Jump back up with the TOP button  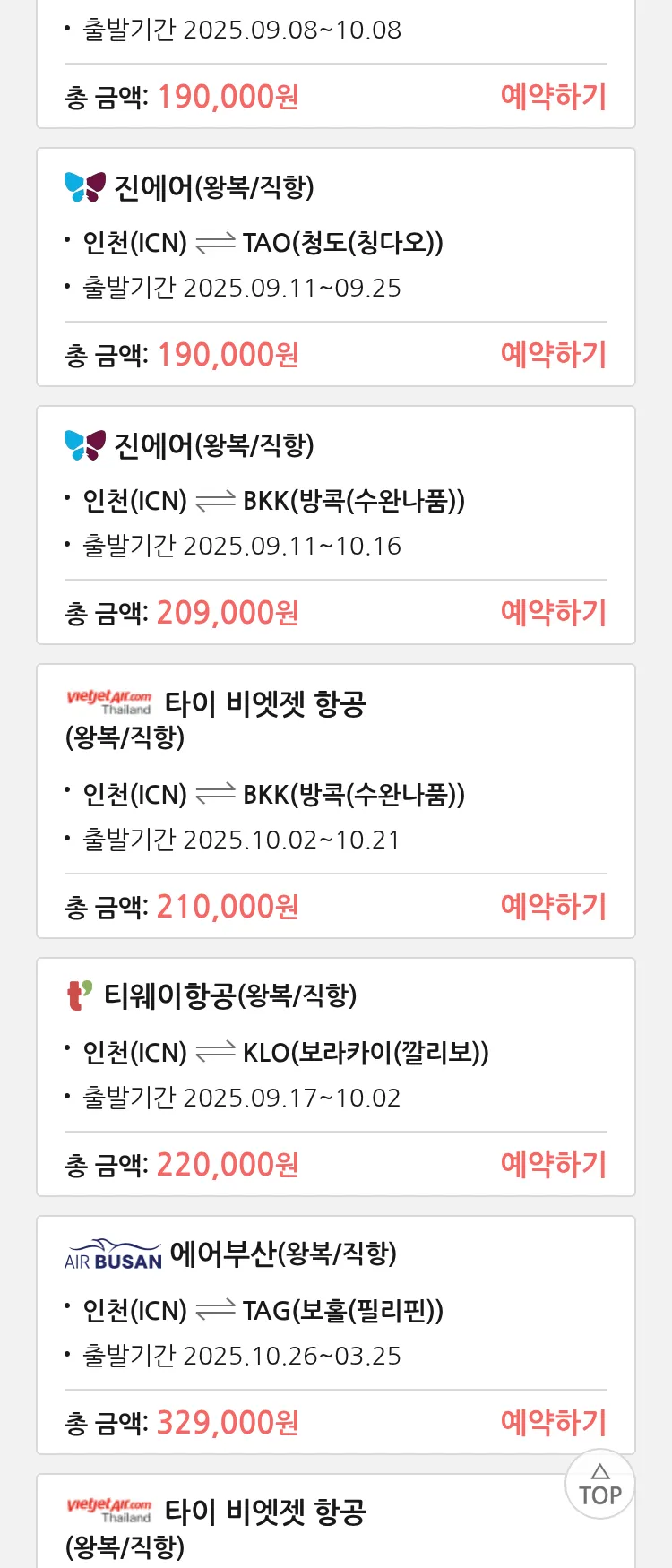(599, 1485)
